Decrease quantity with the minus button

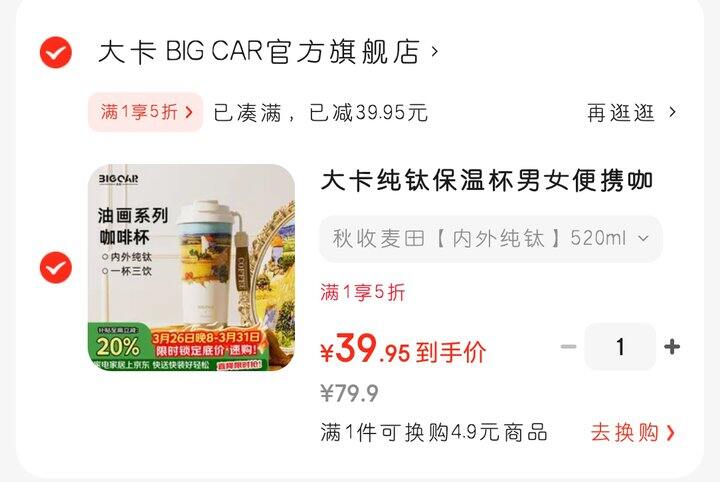[x=568, y=347]
